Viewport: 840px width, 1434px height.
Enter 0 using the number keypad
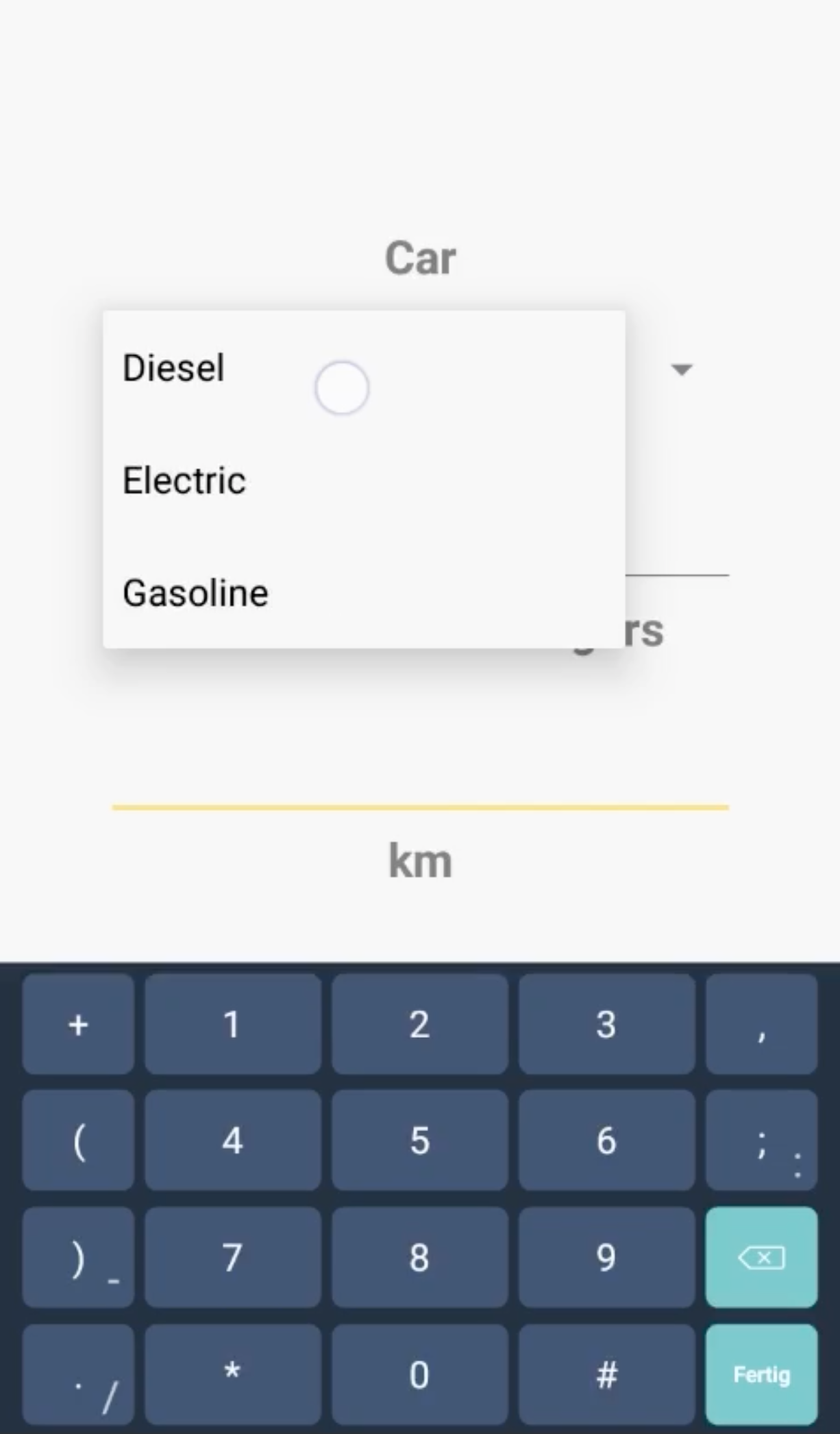(419, 1374)
